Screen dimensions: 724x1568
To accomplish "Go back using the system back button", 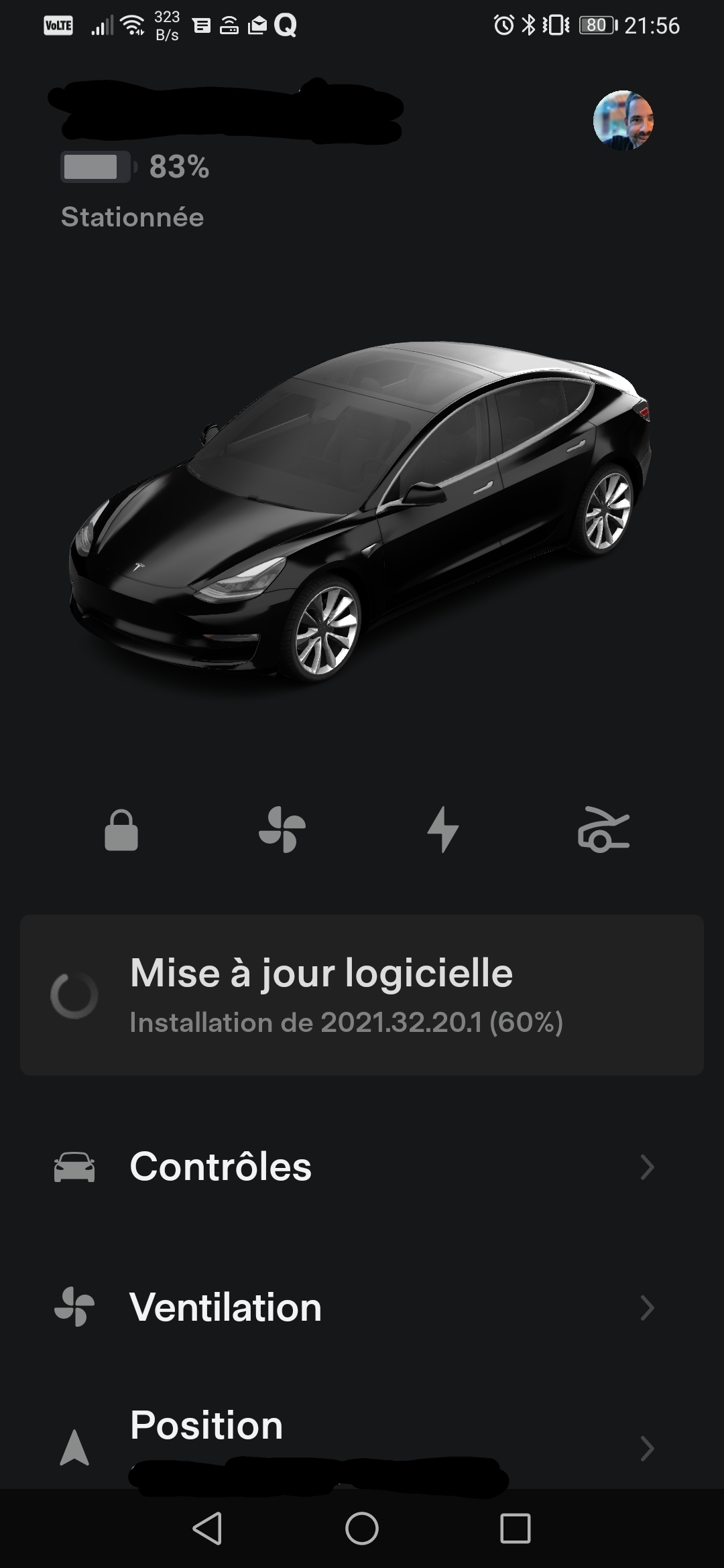I will (x=207, y=1529).
